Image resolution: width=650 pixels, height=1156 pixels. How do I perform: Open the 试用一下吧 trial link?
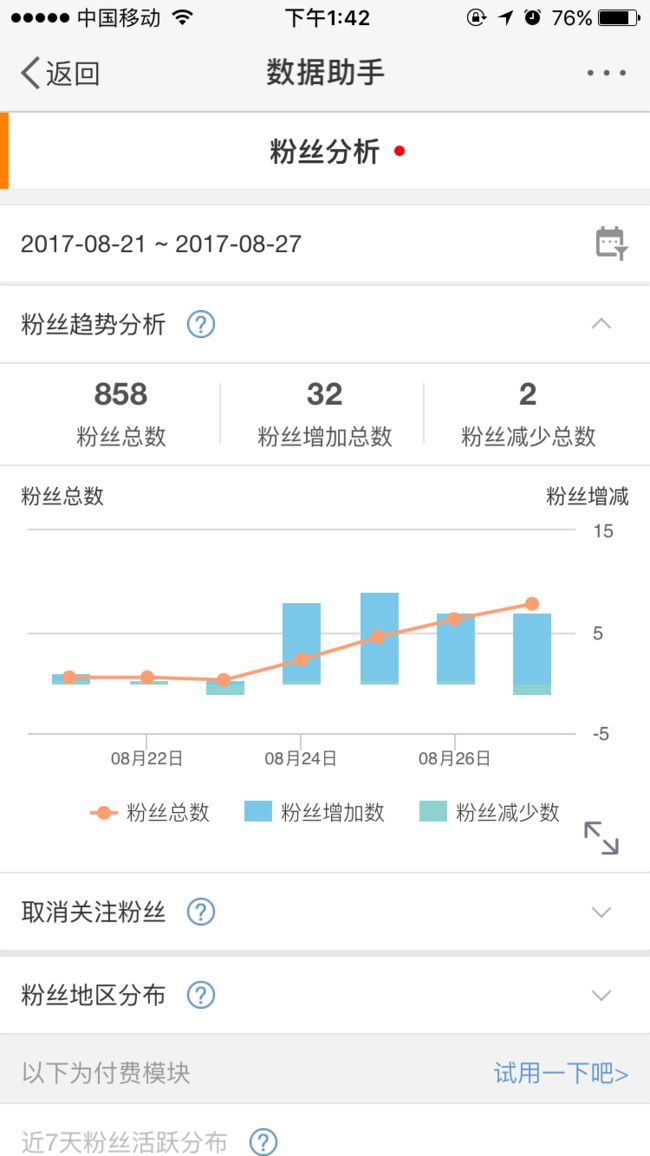point(561,1073)
